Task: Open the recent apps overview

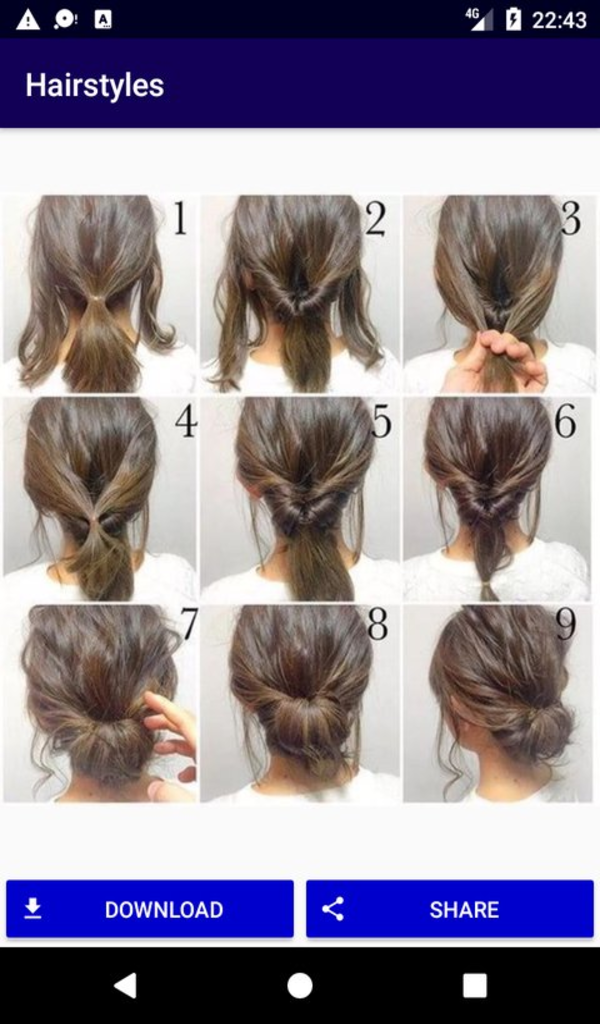Action: (475, 986)
